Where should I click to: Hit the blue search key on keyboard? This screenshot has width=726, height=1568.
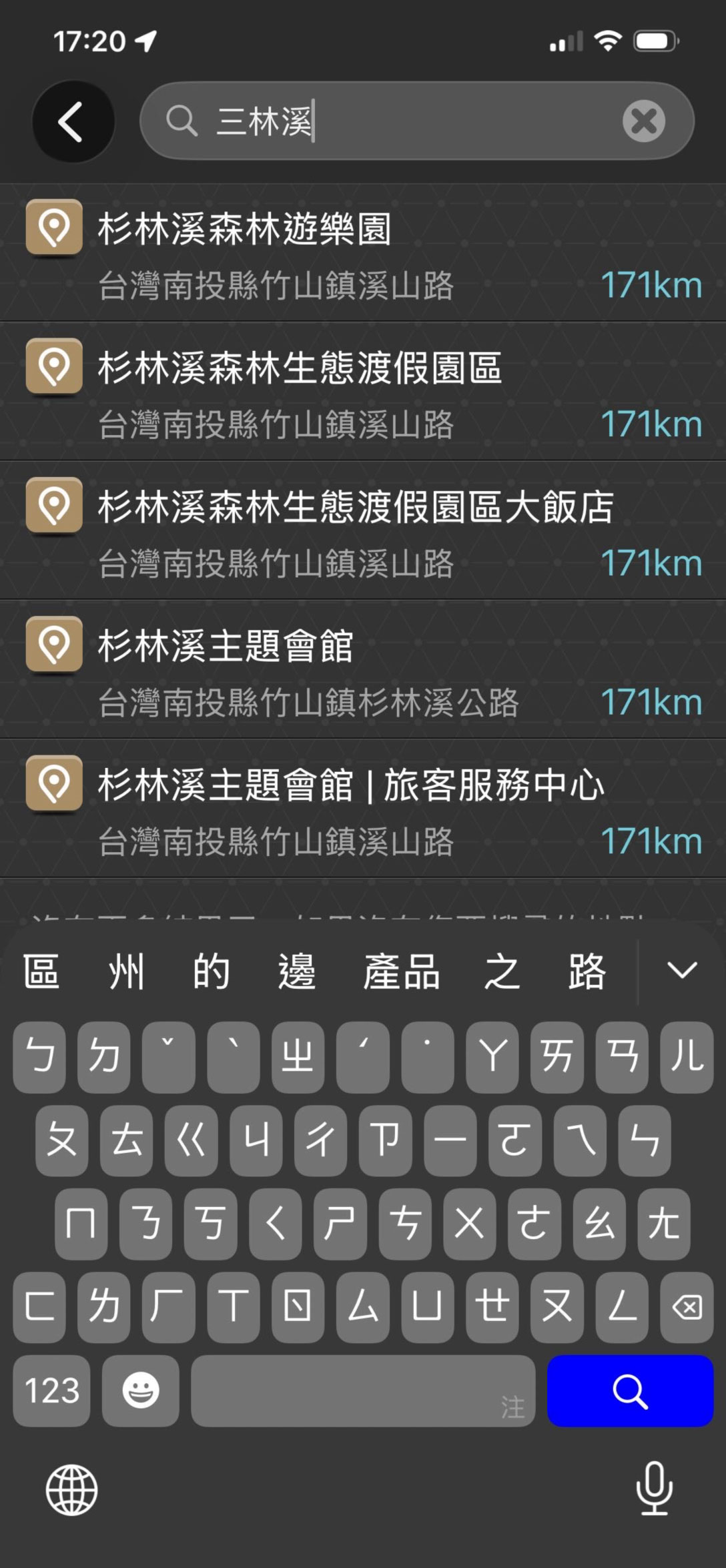(x=630, y=1391)
